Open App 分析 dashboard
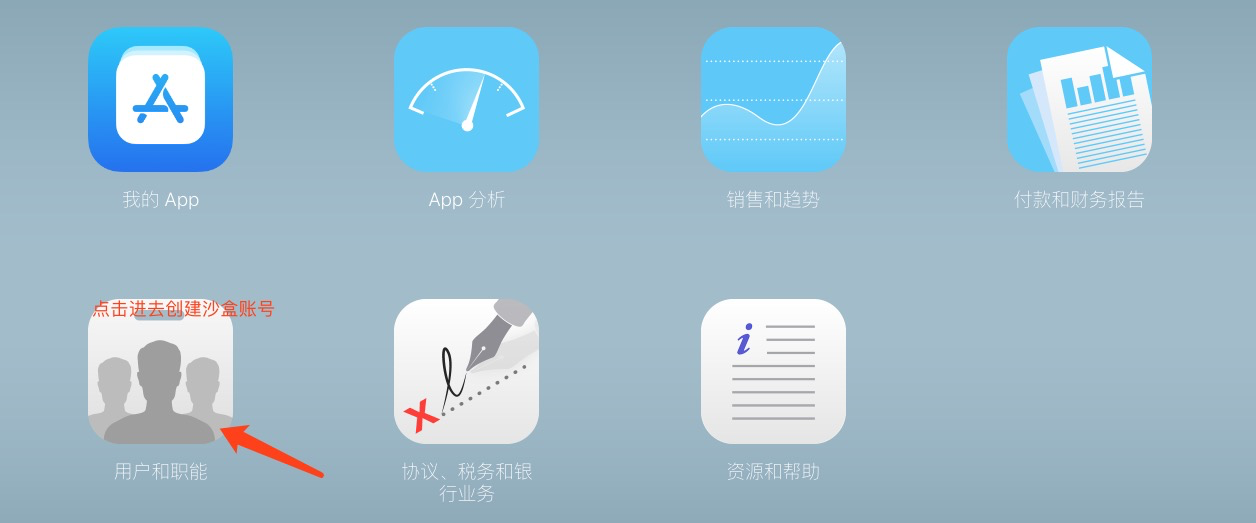The height and width of the screenshot is (523, 1256). point(466,100)
